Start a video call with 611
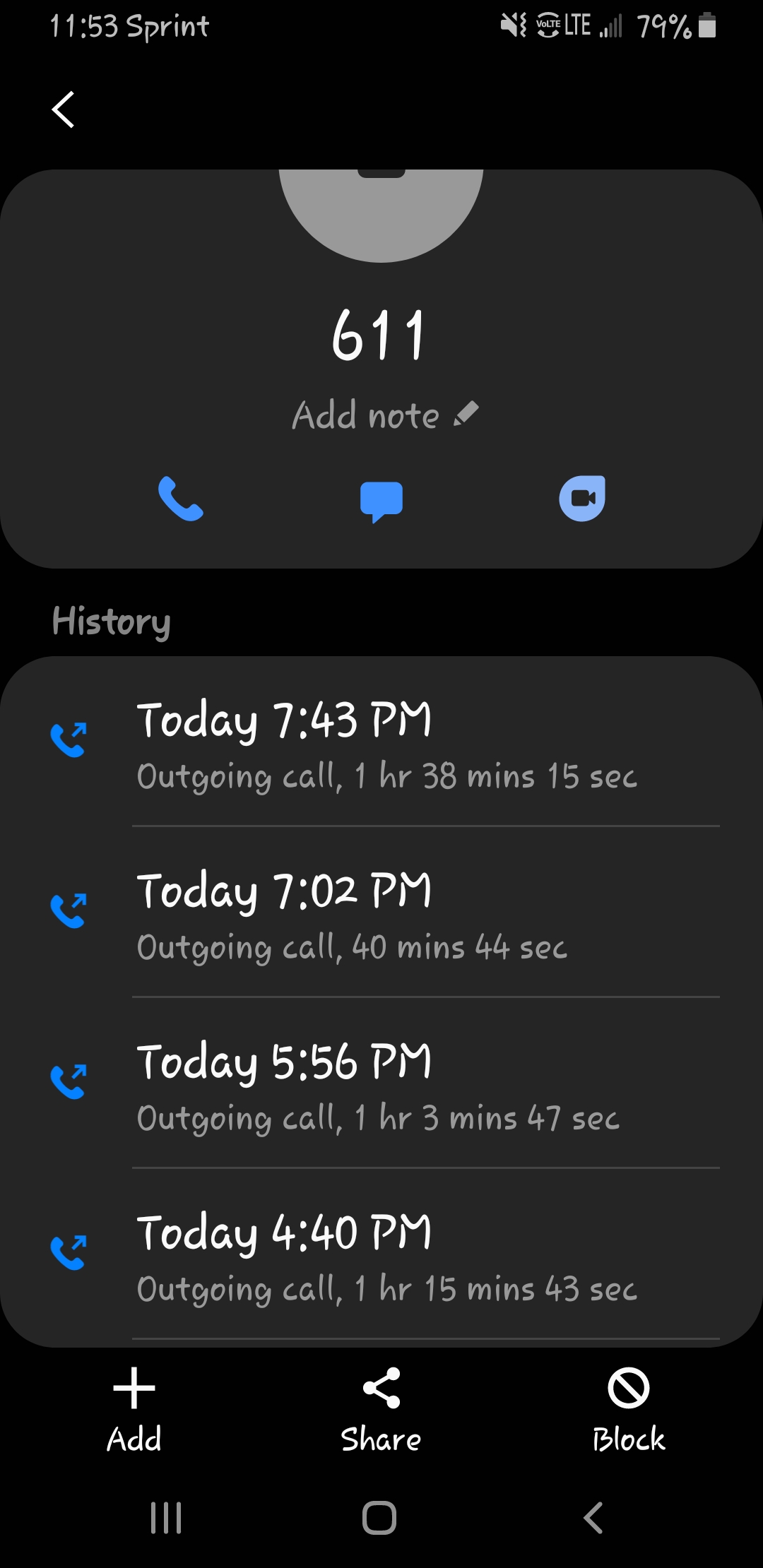The height and width of the screenshot is (1568, 763). (x=582, y=499)
